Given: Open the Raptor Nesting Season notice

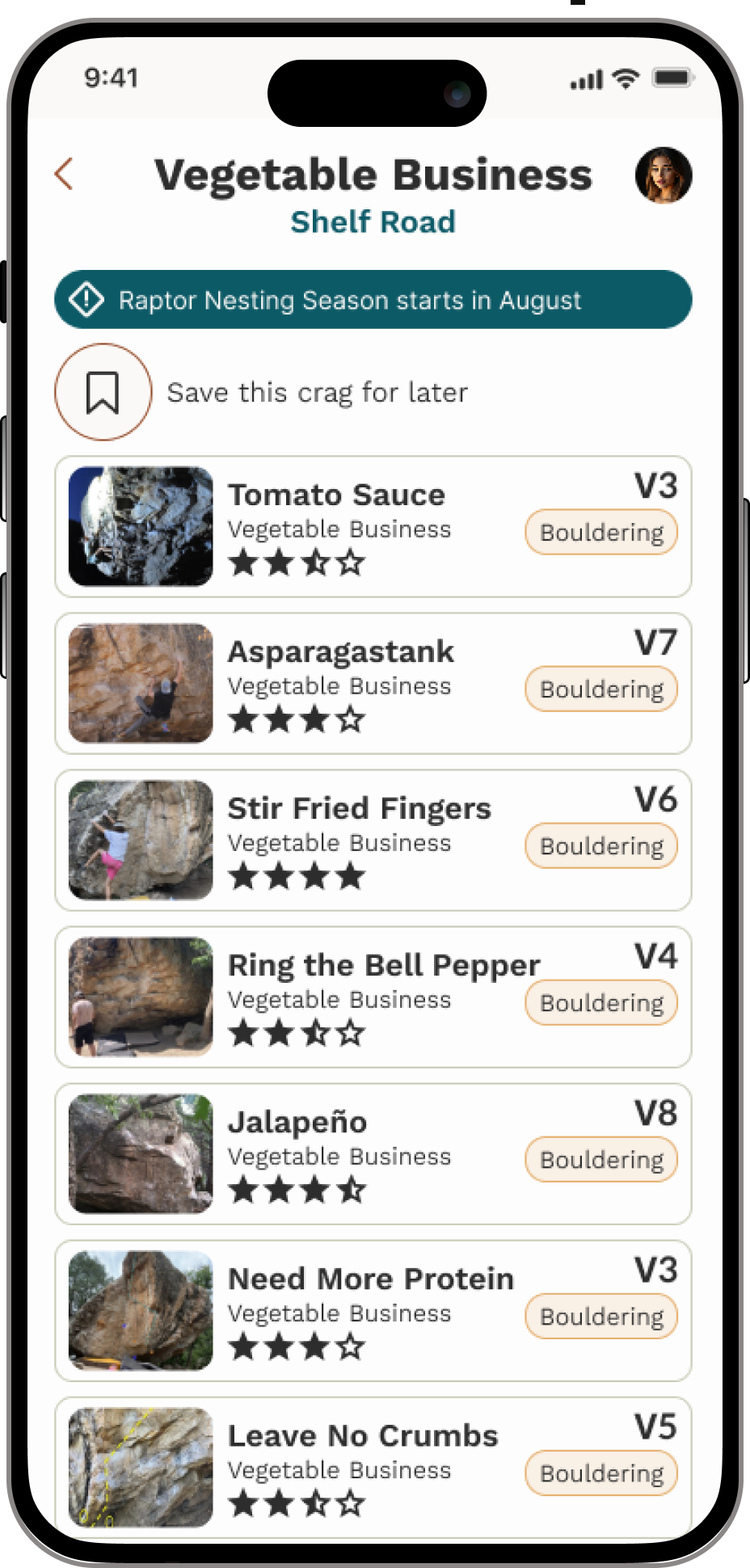Looking at the screenshot, I should point(373,300).
